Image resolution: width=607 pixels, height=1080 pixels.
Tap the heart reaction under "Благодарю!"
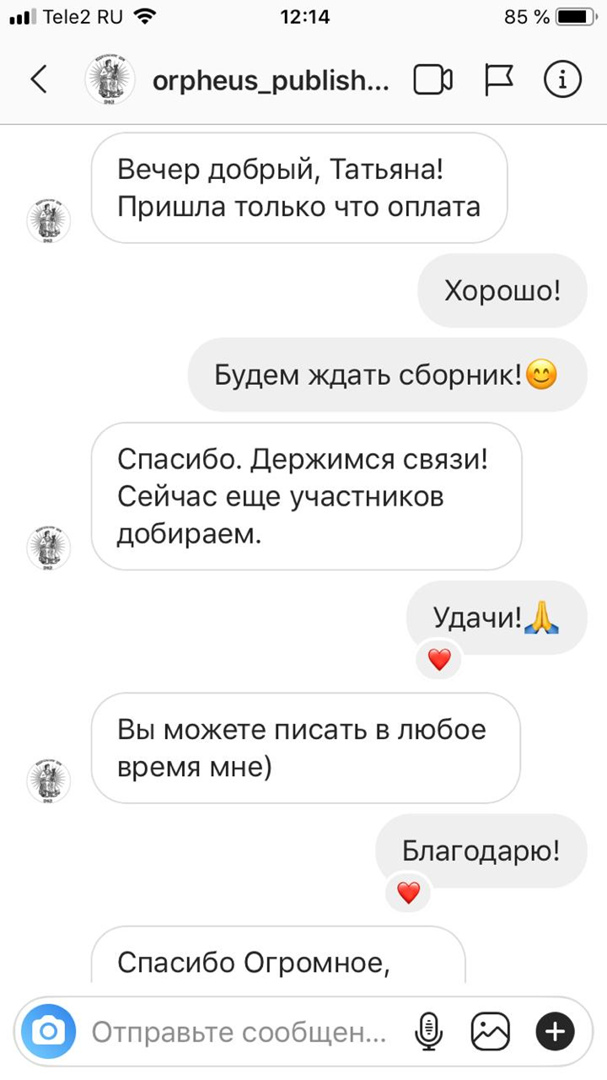point(408,892)
